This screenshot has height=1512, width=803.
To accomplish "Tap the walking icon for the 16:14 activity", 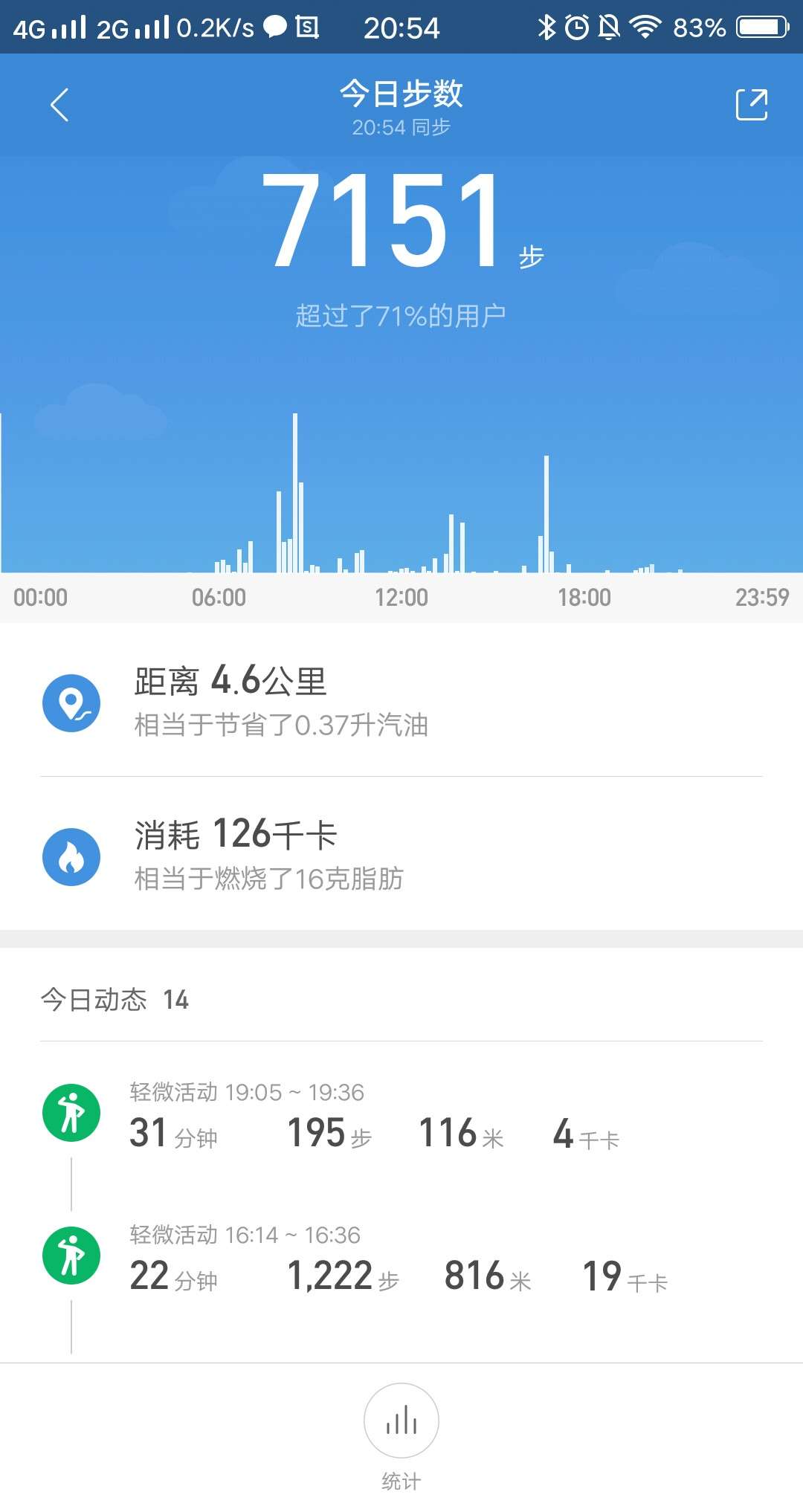I will [72, 1258].
